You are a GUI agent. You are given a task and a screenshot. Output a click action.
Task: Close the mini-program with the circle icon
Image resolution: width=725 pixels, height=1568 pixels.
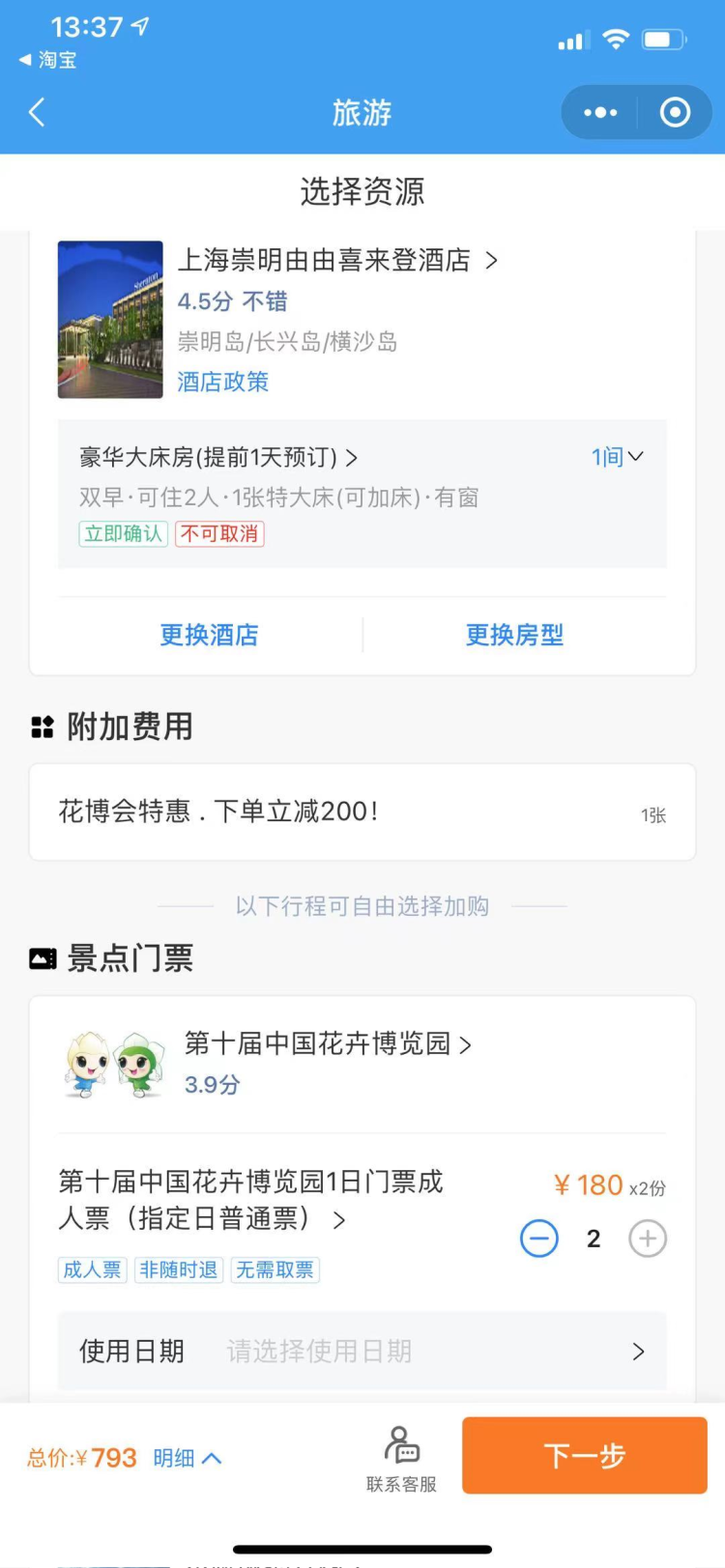click(675, 113)
